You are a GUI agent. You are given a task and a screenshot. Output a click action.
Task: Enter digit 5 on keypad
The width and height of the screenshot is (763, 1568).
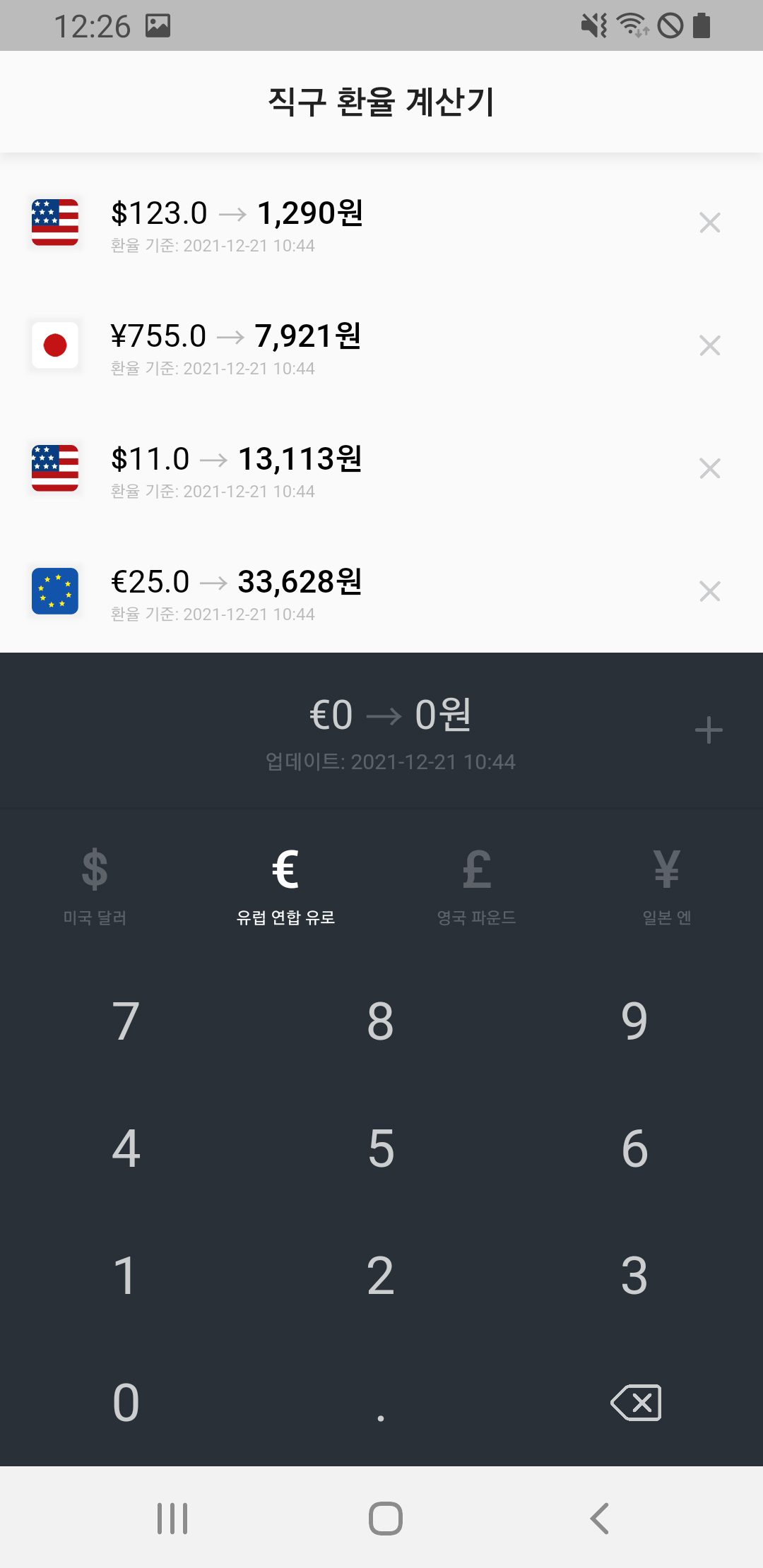click(380, 1148)
